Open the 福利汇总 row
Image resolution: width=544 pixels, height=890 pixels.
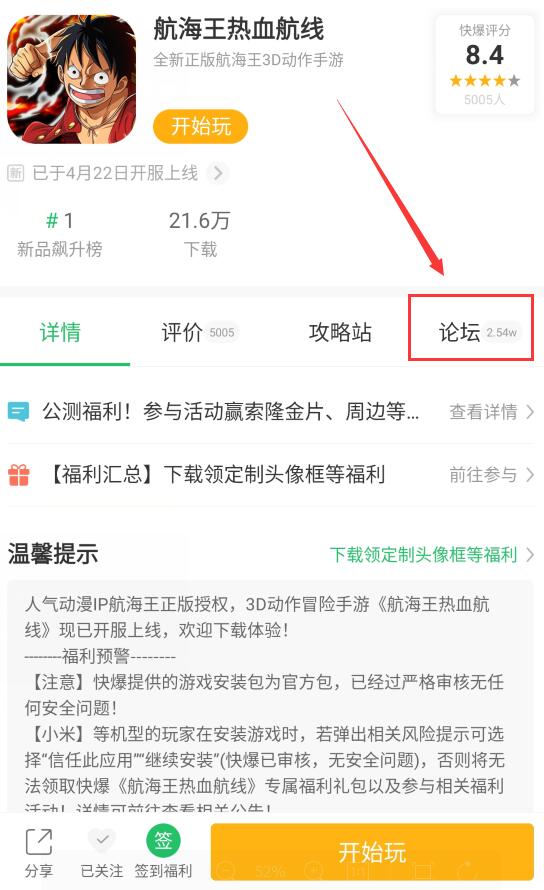click(270, 475)
